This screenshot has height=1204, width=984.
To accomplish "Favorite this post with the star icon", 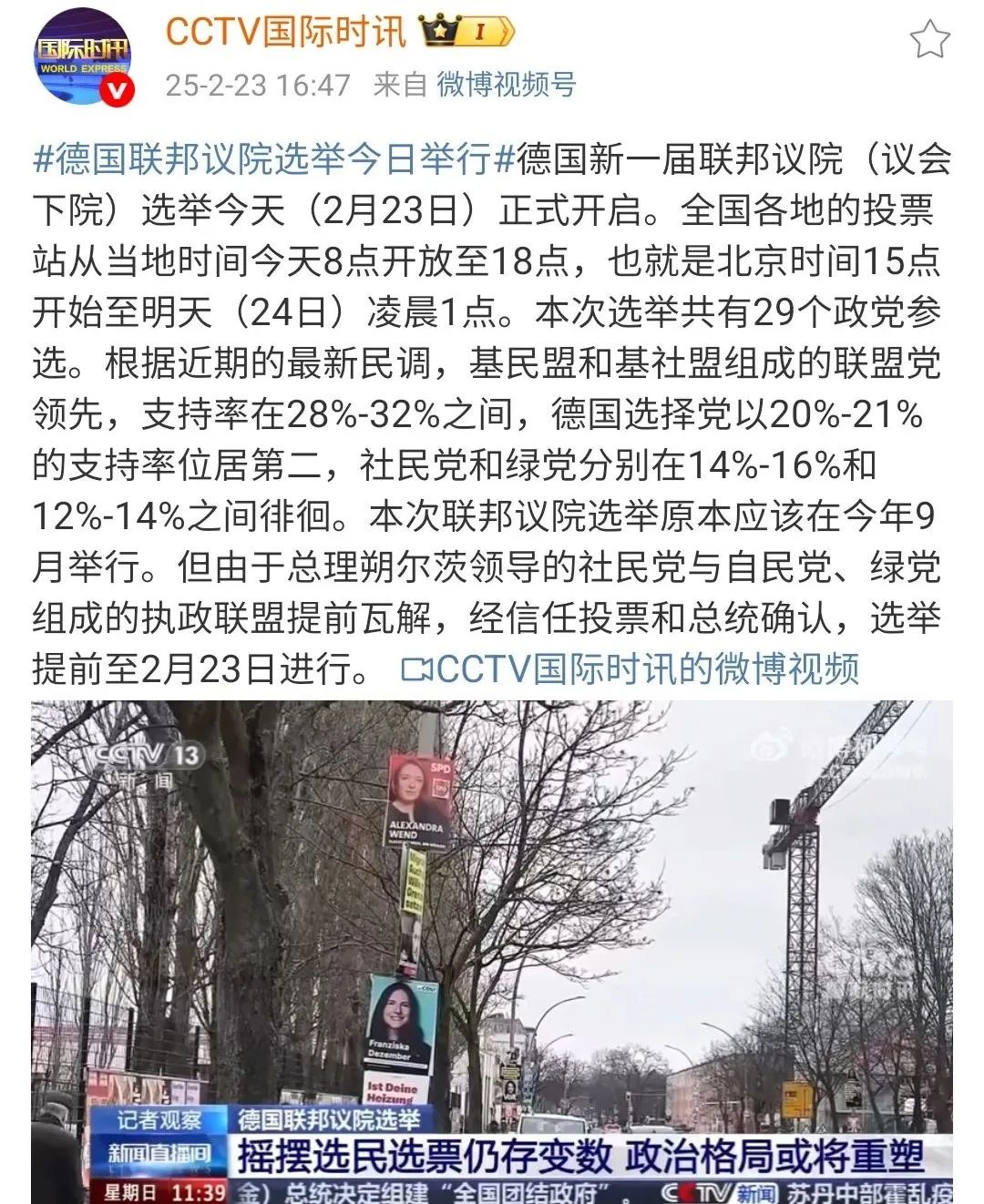I will pyautogui.click(x=929, y=40).
